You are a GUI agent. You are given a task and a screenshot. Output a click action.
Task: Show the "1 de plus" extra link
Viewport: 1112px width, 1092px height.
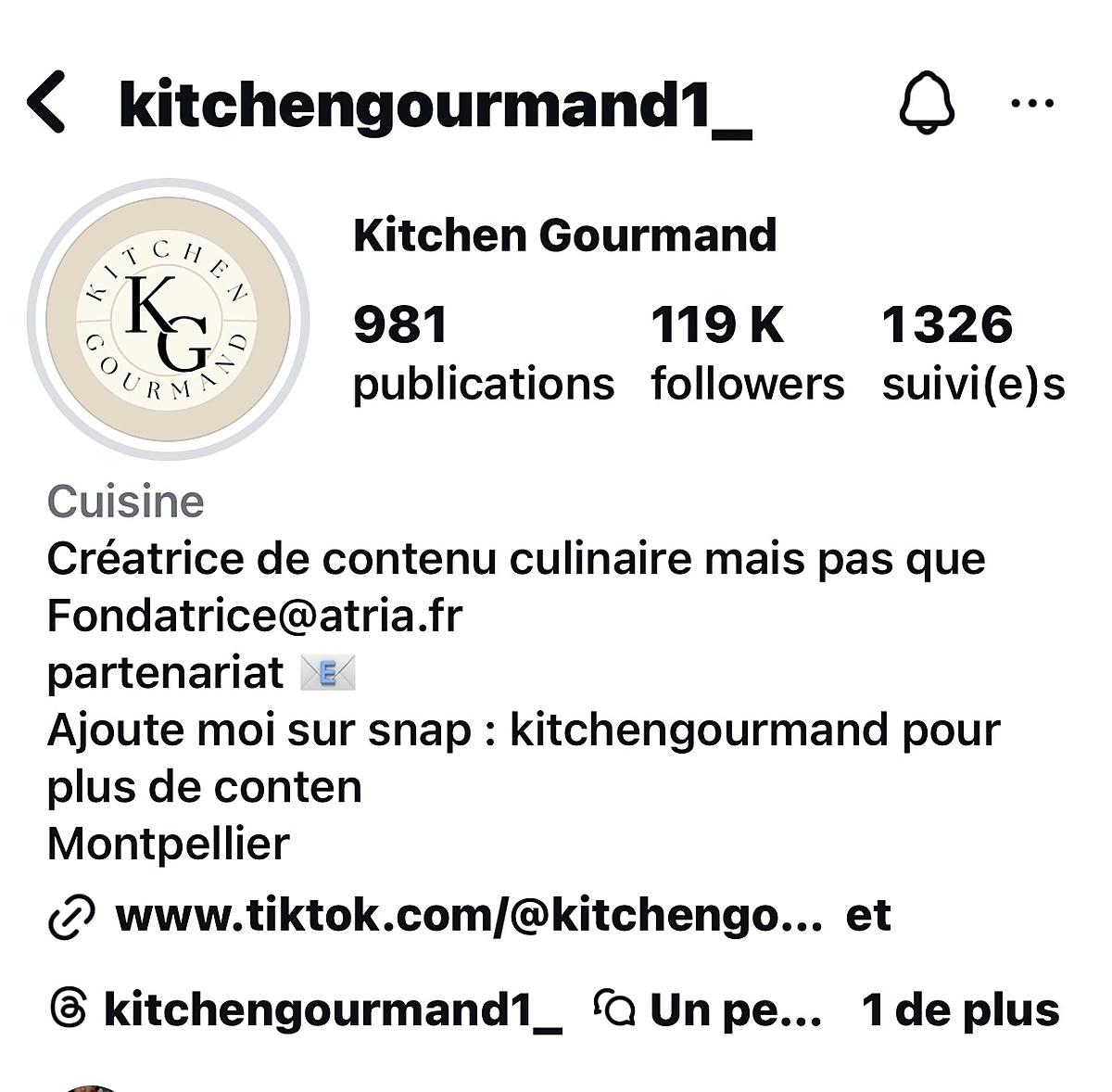click(x=960, y=1009)
